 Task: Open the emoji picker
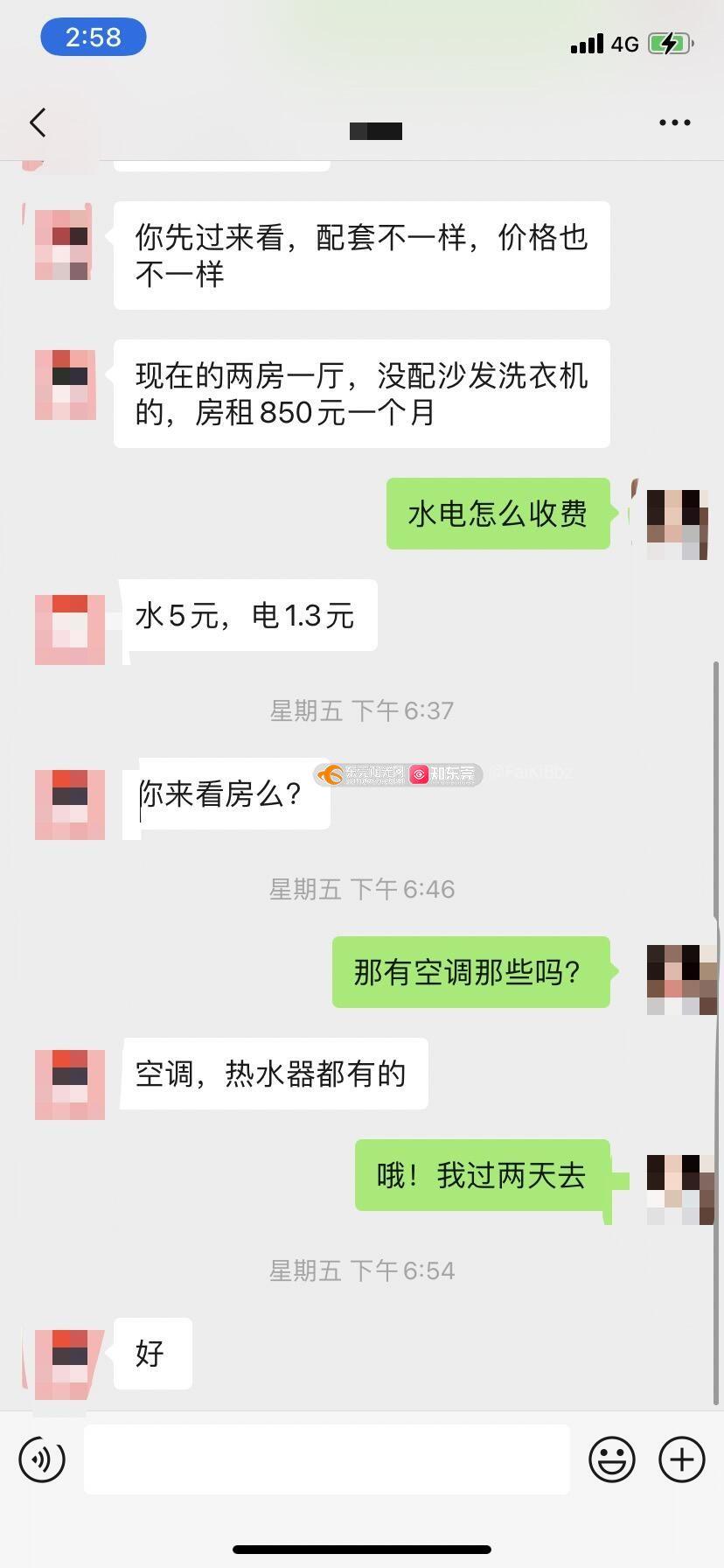611,1459
